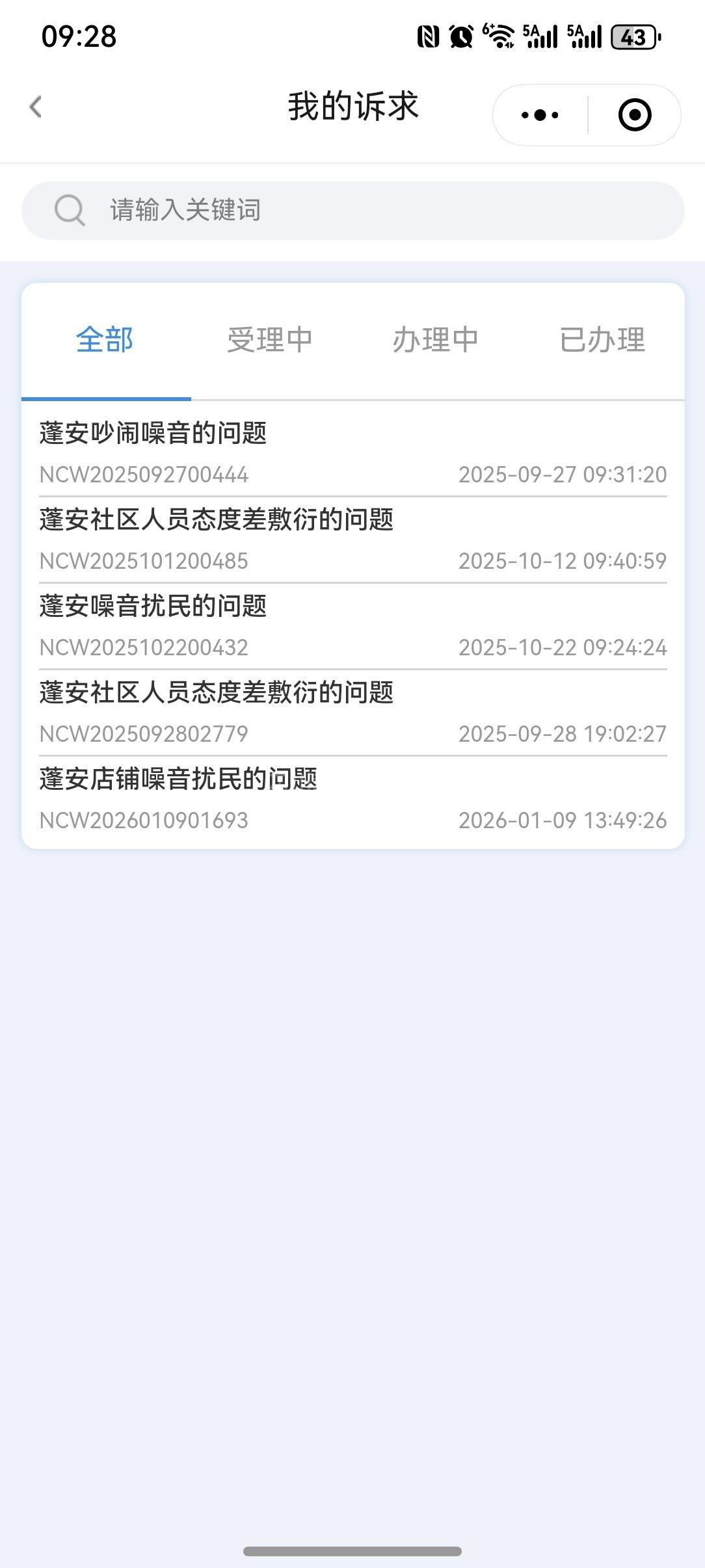Open the 蓬安吵闹噪音的问题 request
705x1568 pixels.
(352, 453)
